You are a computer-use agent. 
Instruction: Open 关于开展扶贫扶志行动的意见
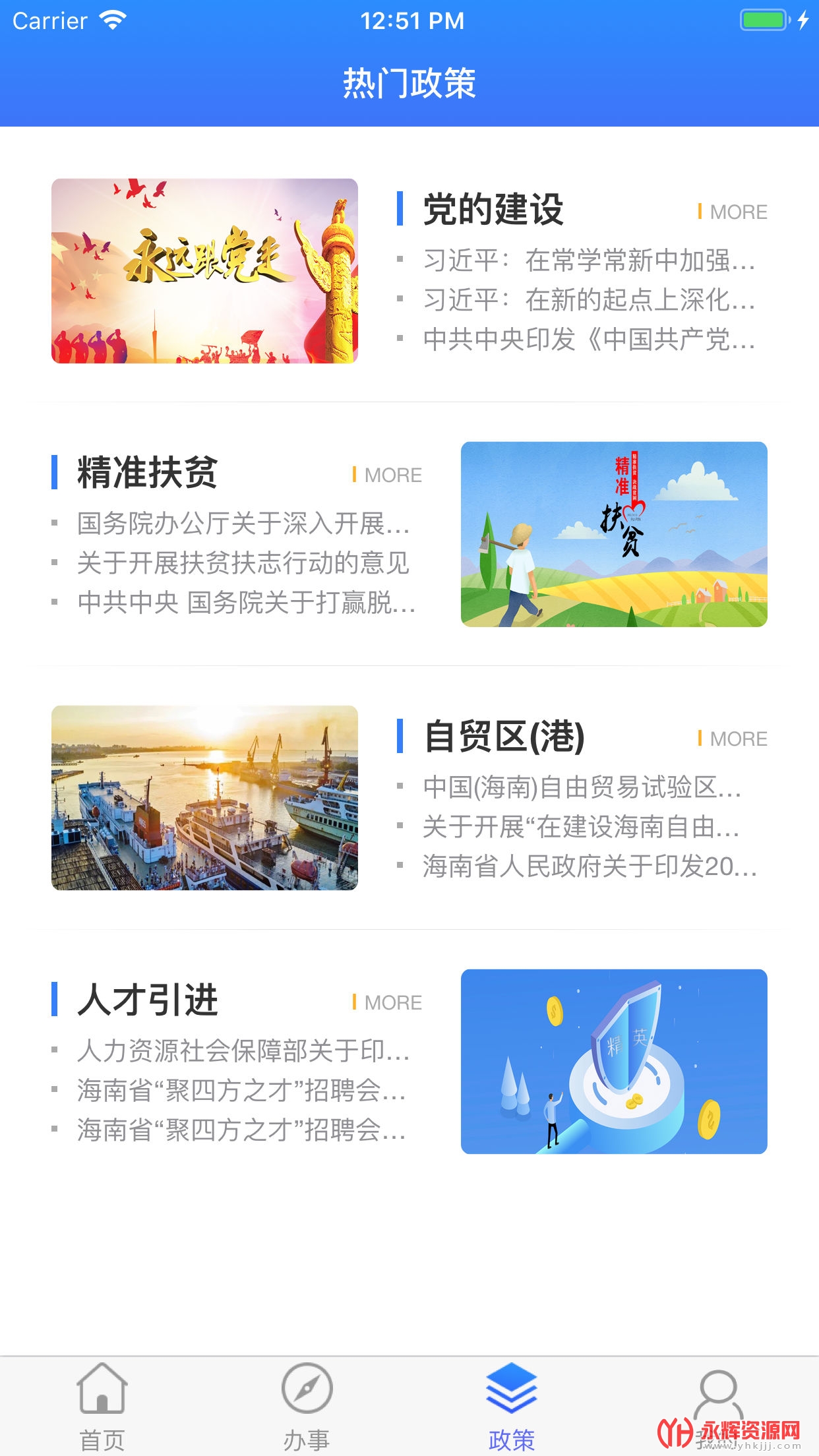[x=243, y=563]
